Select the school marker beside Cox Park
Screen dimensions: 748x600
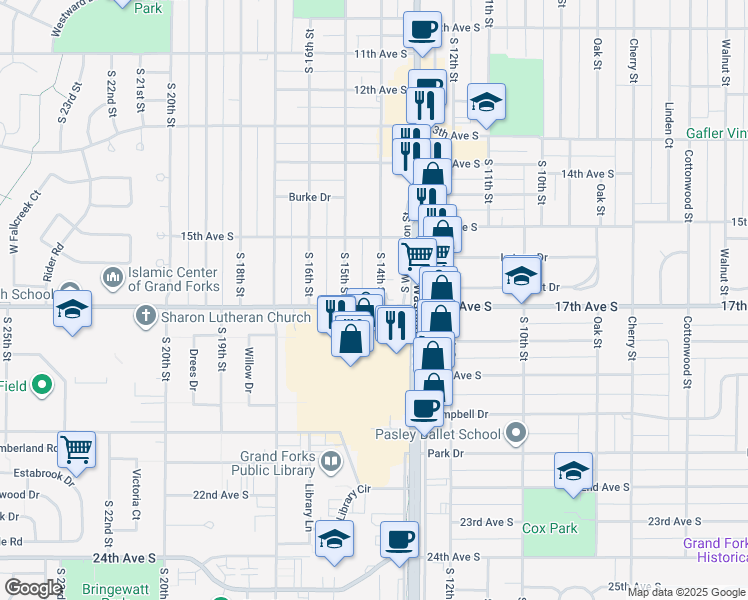click(x=574, y=471)
